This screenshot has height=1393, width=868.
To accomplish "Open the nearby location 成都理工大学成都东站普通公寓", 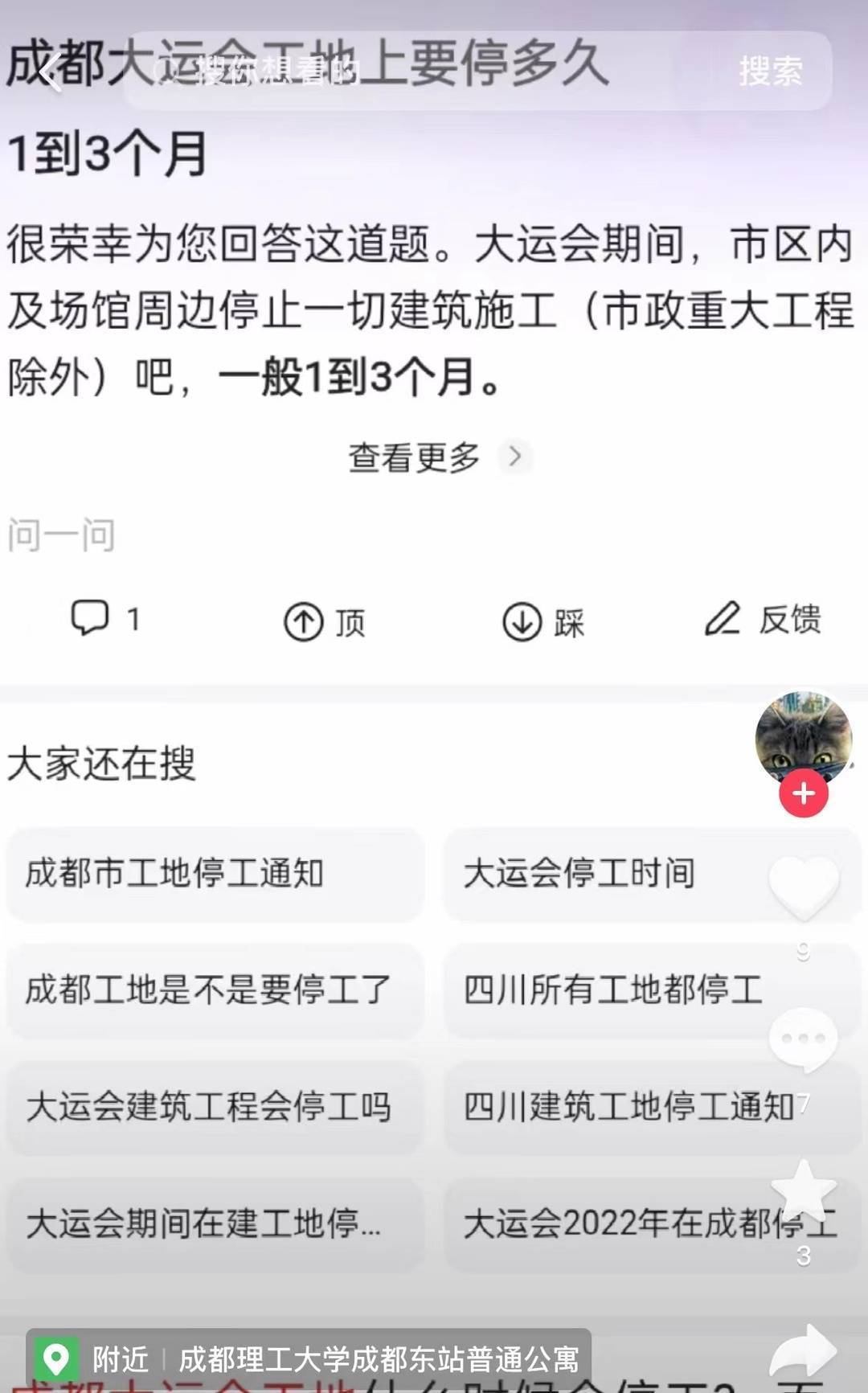I will point(378,1359).
